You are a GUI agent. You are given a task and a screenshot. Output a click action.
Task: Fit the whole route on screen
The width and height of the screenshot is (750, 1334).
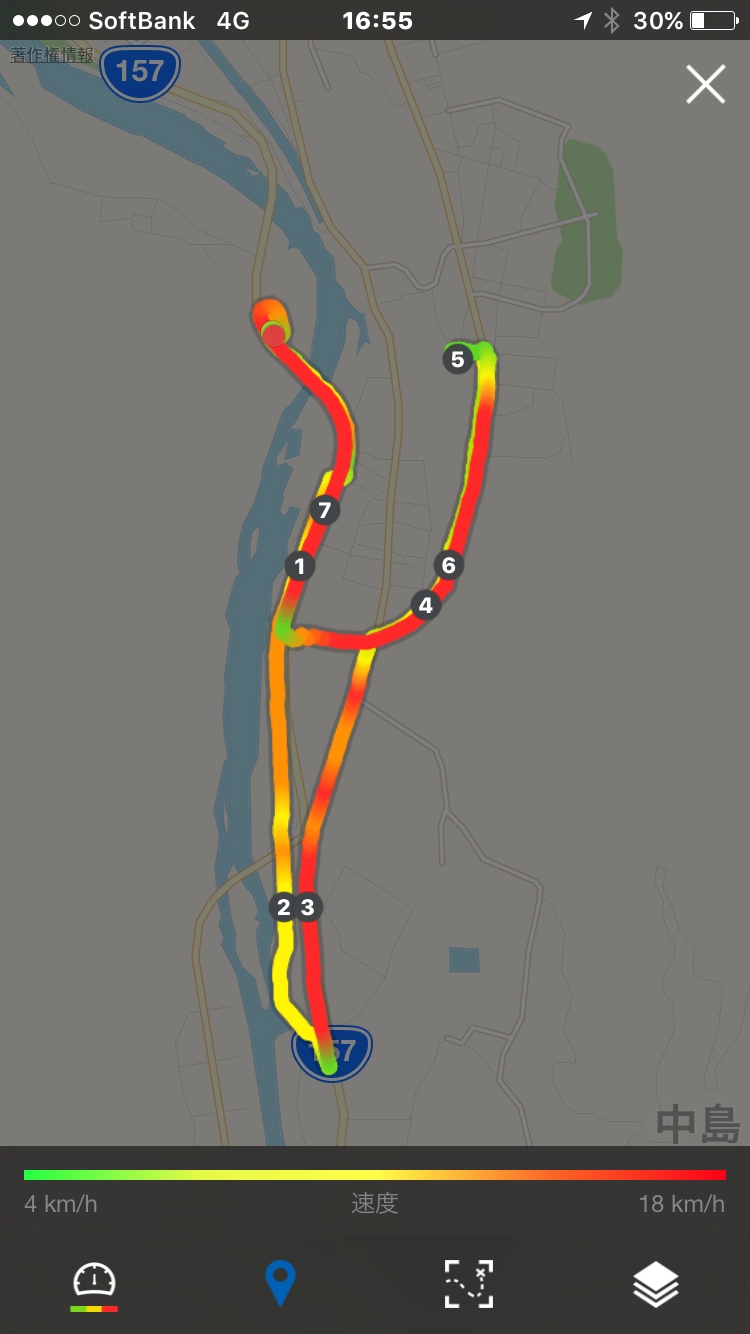(x=469, y=1284)
